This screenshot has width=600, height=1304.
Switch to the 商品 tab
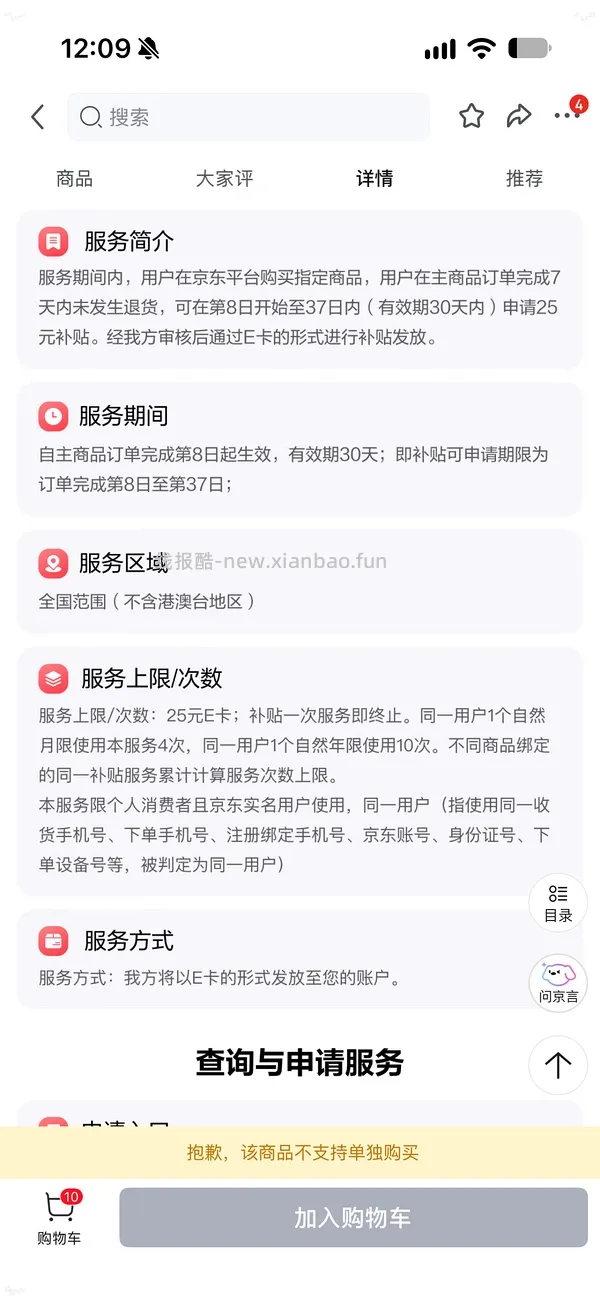click(74, 179)
